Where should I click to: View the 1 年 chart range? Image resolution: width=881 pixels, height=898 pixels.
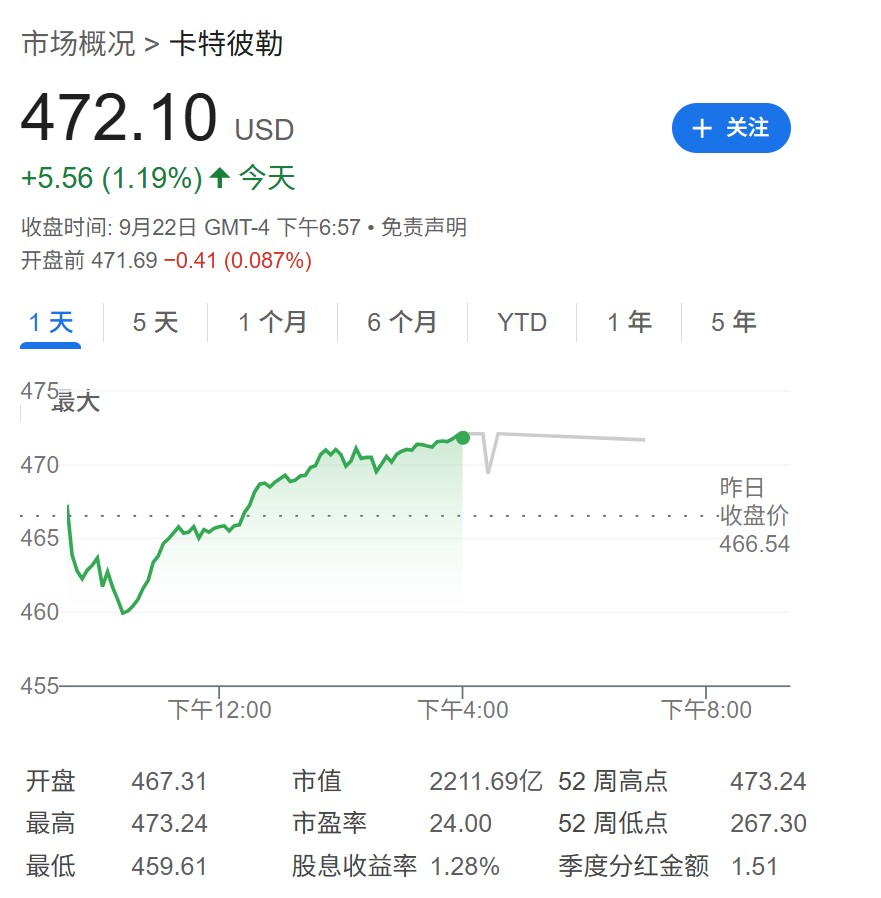click(629, 322)
